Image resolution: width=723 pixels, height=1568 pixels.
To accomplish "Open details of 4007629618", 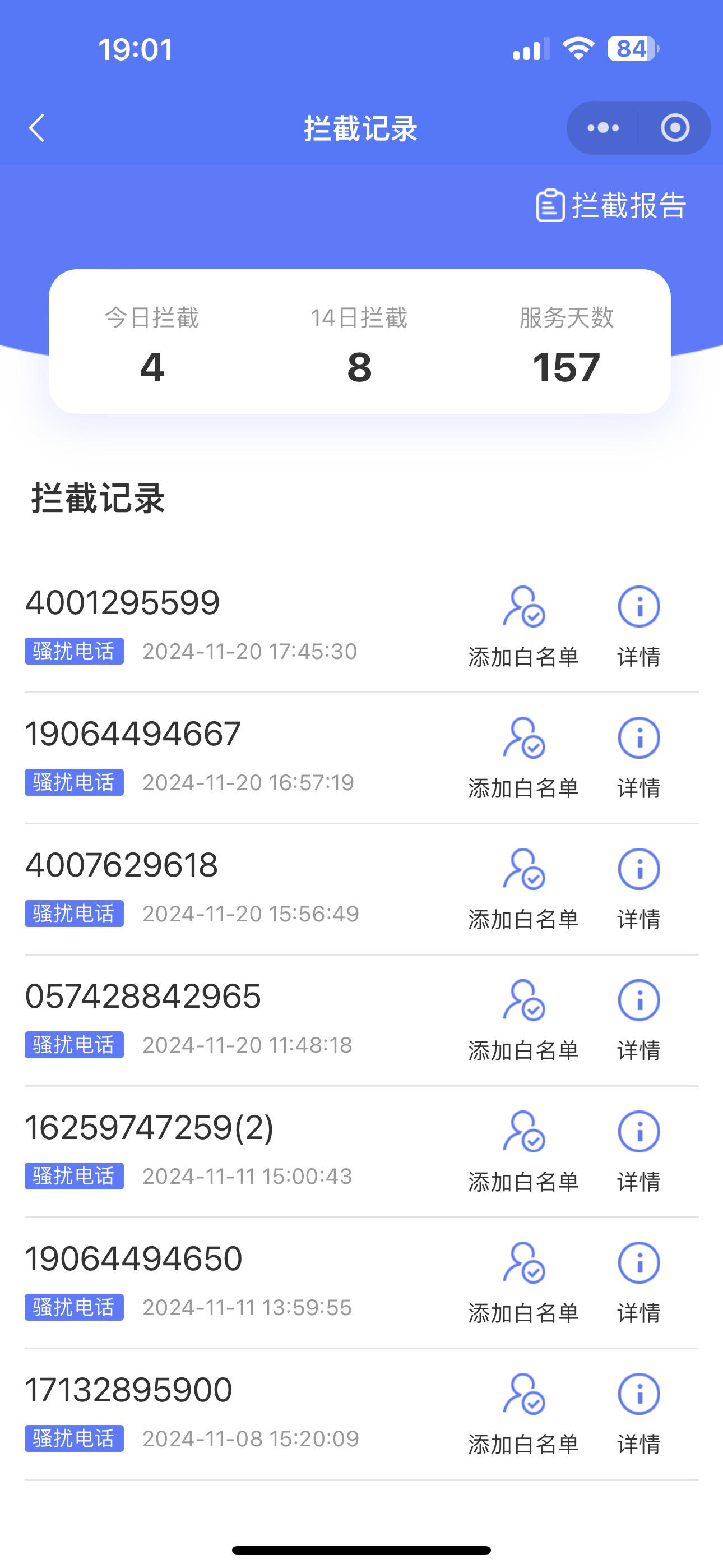I will (x=639, y=889).
